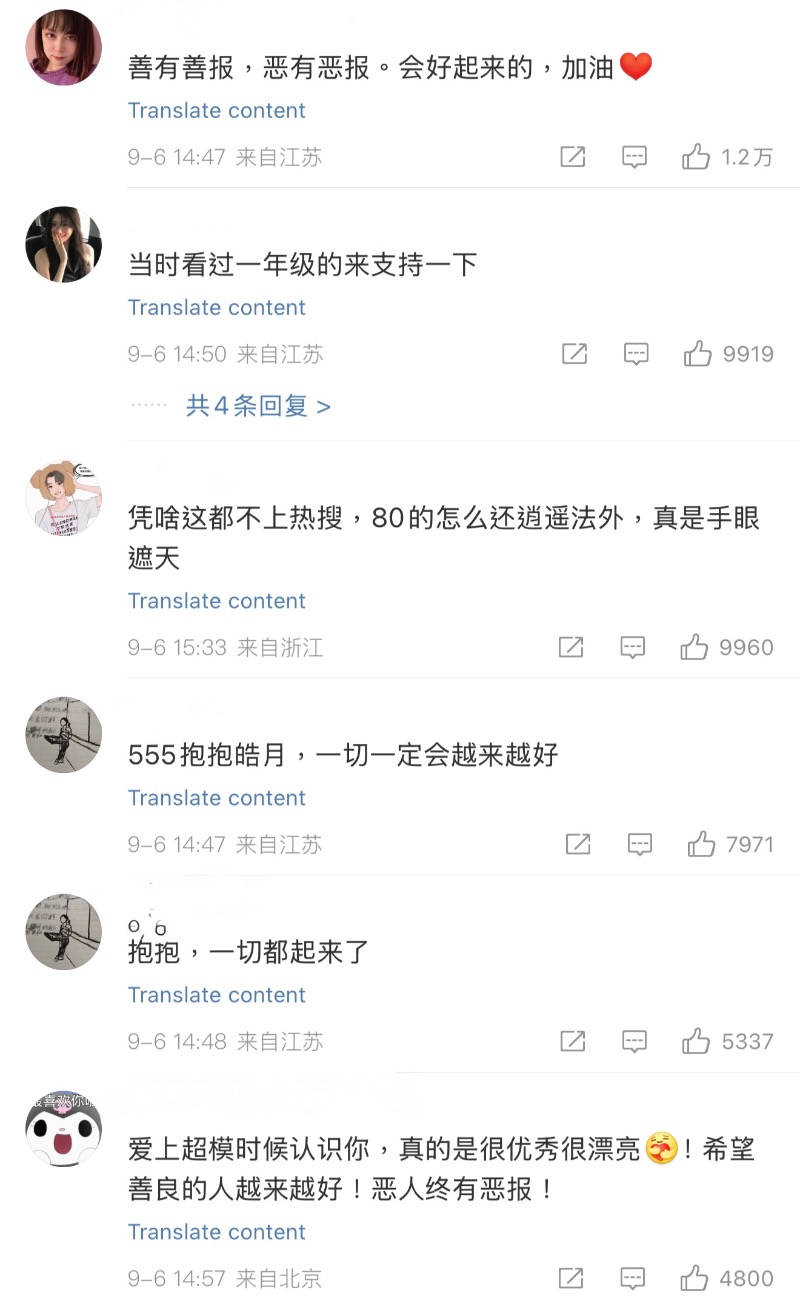The height and width of the screenshot is (1304, 800).
Task: Open profile of the 善有善报 commenter
Action: (63, 48)
